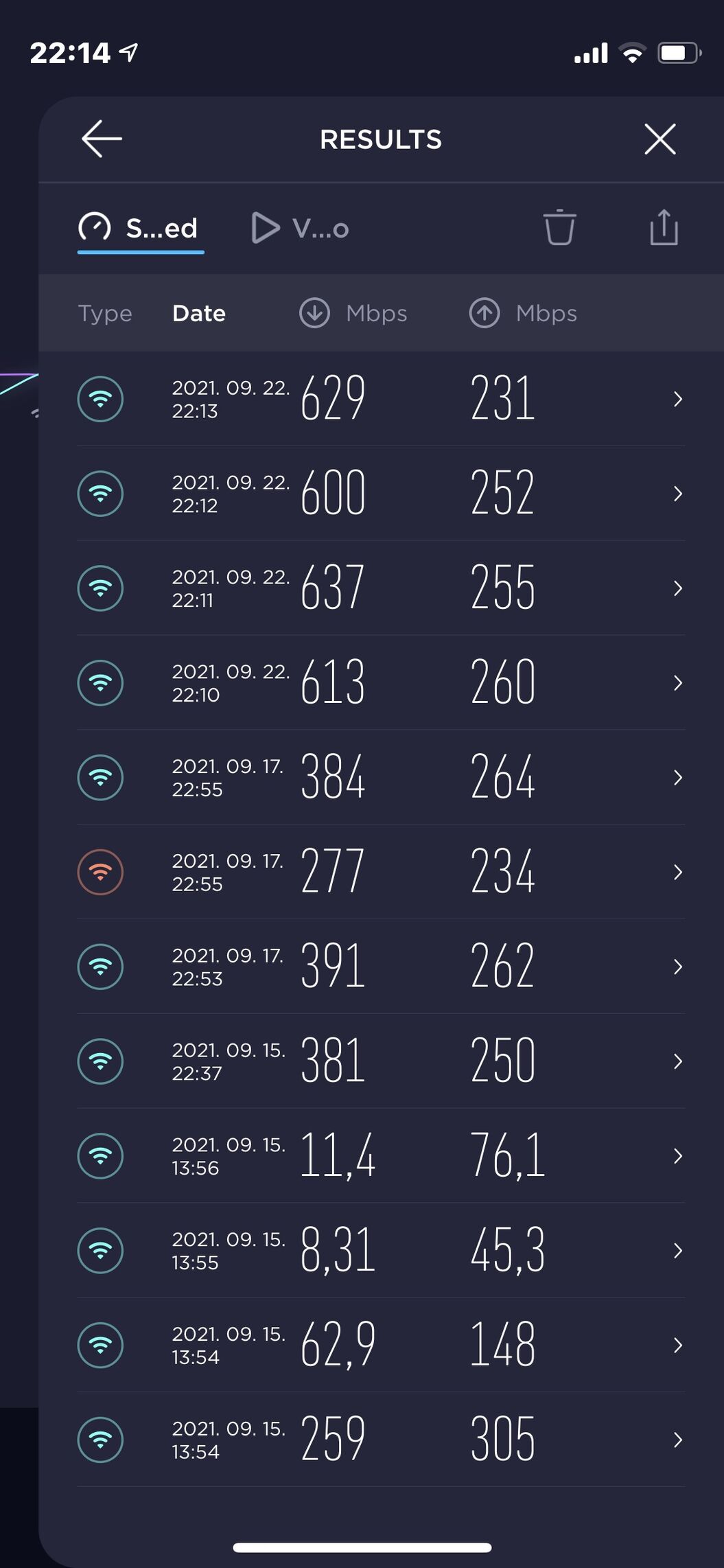View the 384 Mbps test from Sept 17
This screenshot has height=1568, width=724.
pyautogui.click(x=381, y=778)
